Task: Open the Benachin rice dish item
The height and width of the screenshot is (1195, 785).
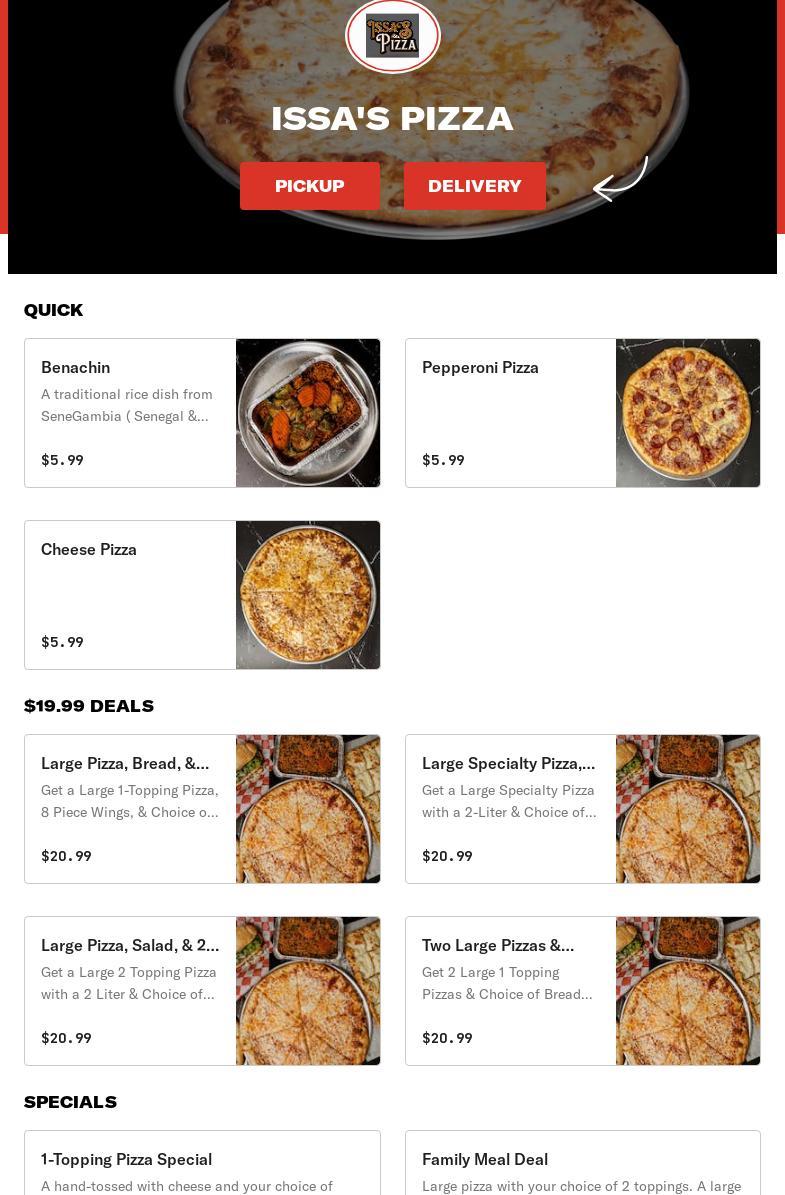Action: [x=202, y=413]
